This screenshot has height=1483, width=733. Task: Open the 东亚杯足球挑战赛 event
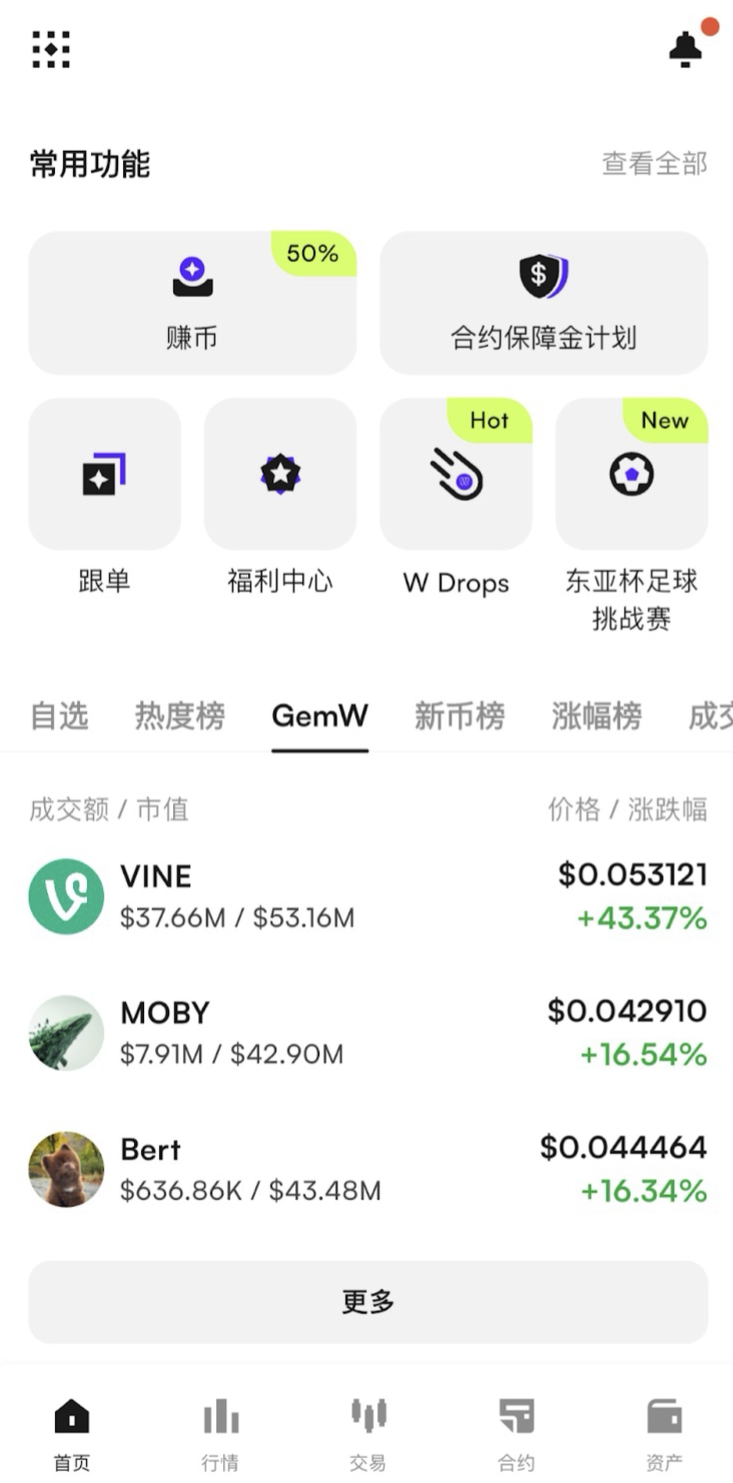point(631,473)
